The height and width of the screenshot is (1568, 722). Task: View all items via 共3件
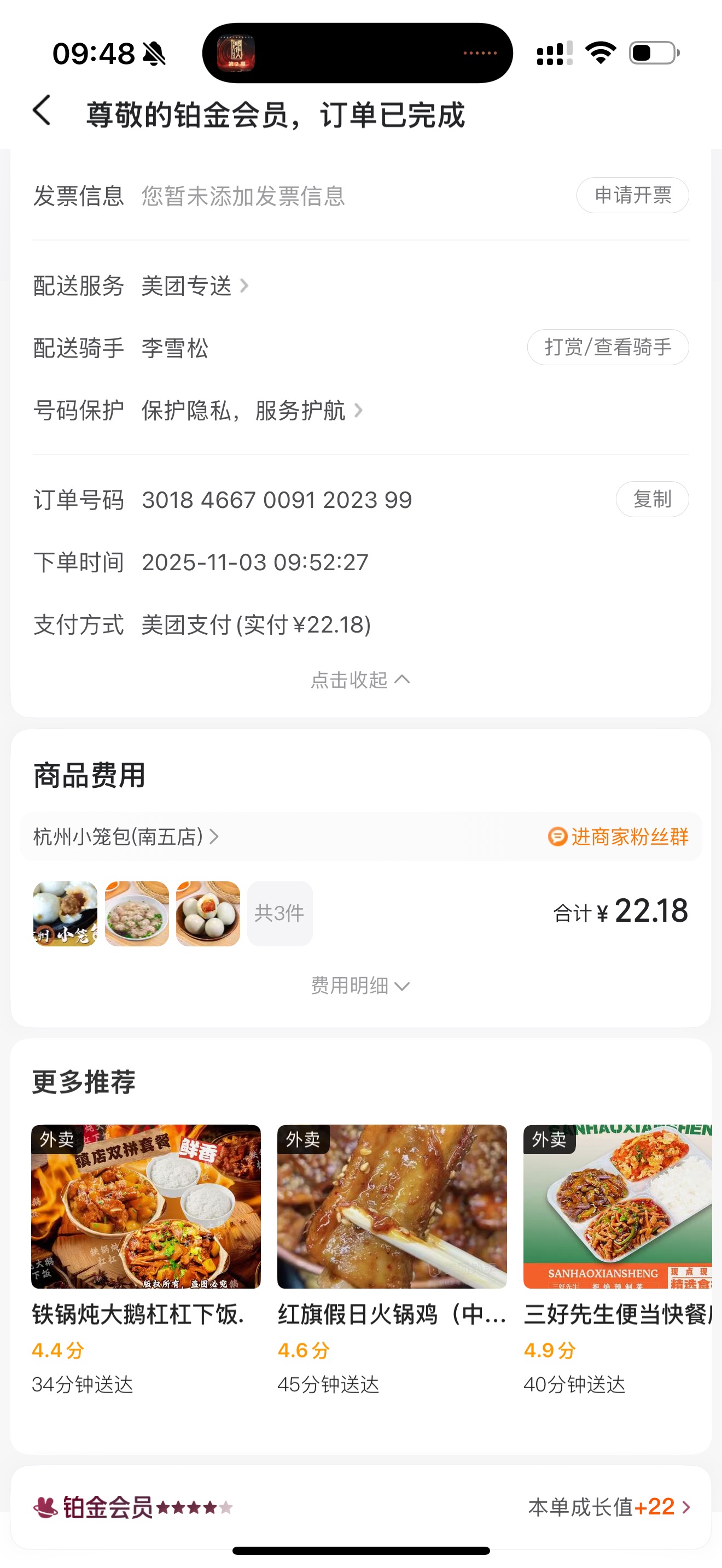pyautogui.click(x=280, y=914)
